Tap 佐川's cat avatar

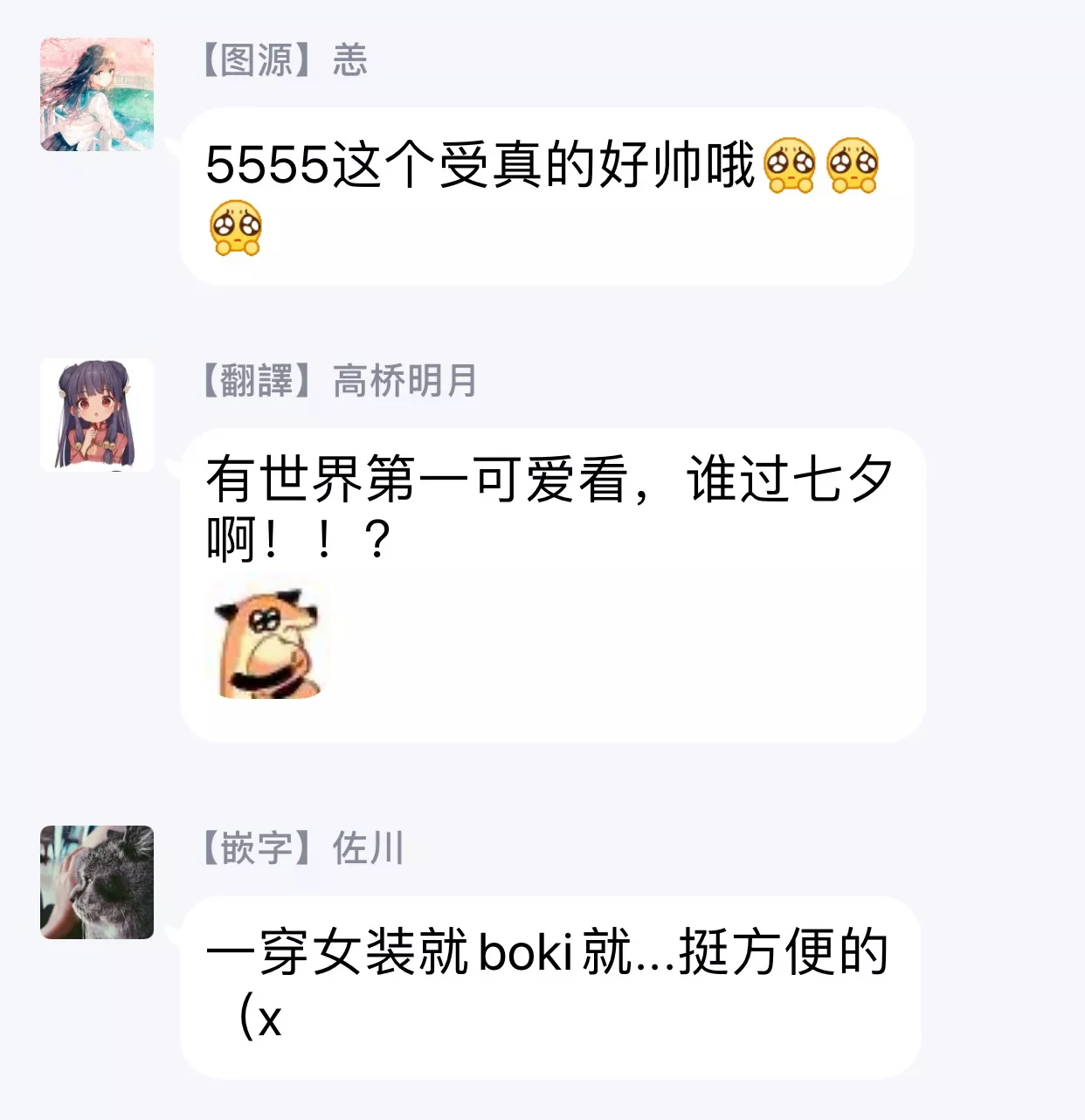97,882
